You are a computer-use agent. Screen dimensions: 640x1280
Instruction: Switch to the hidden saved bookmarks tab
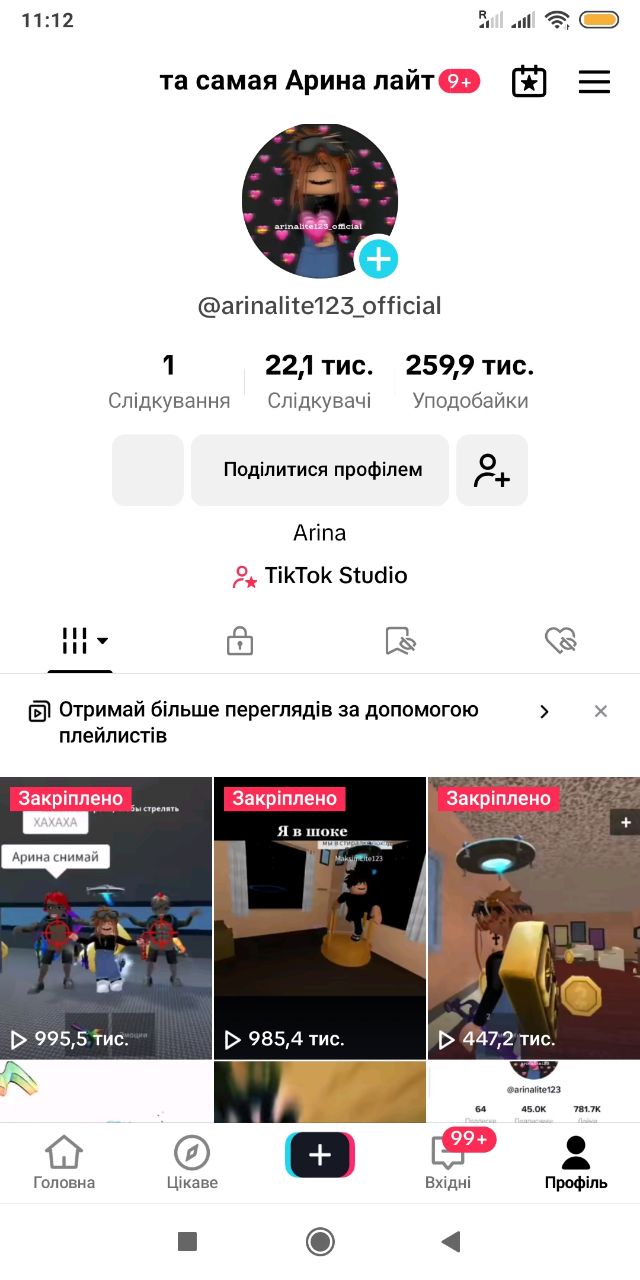(x=400, y=641)
